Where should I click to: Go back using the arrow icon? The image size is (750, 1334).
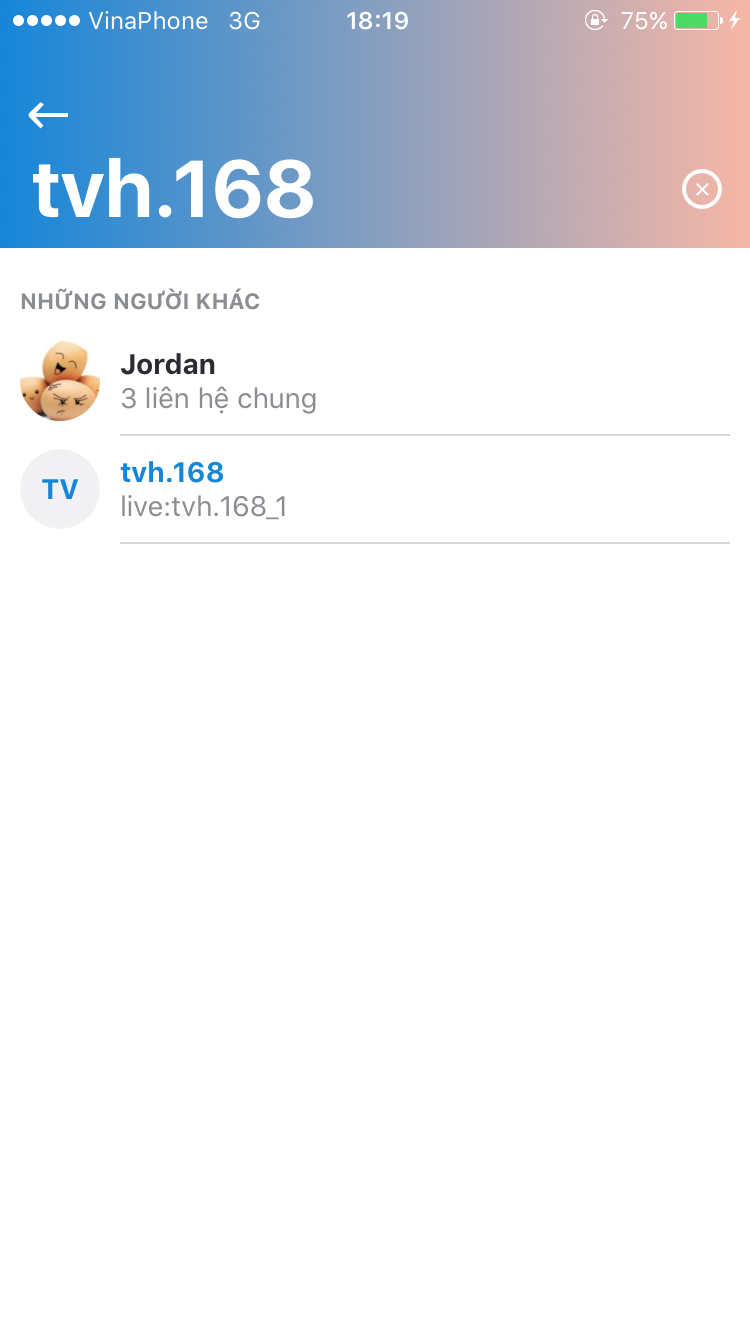click(48, 115)
